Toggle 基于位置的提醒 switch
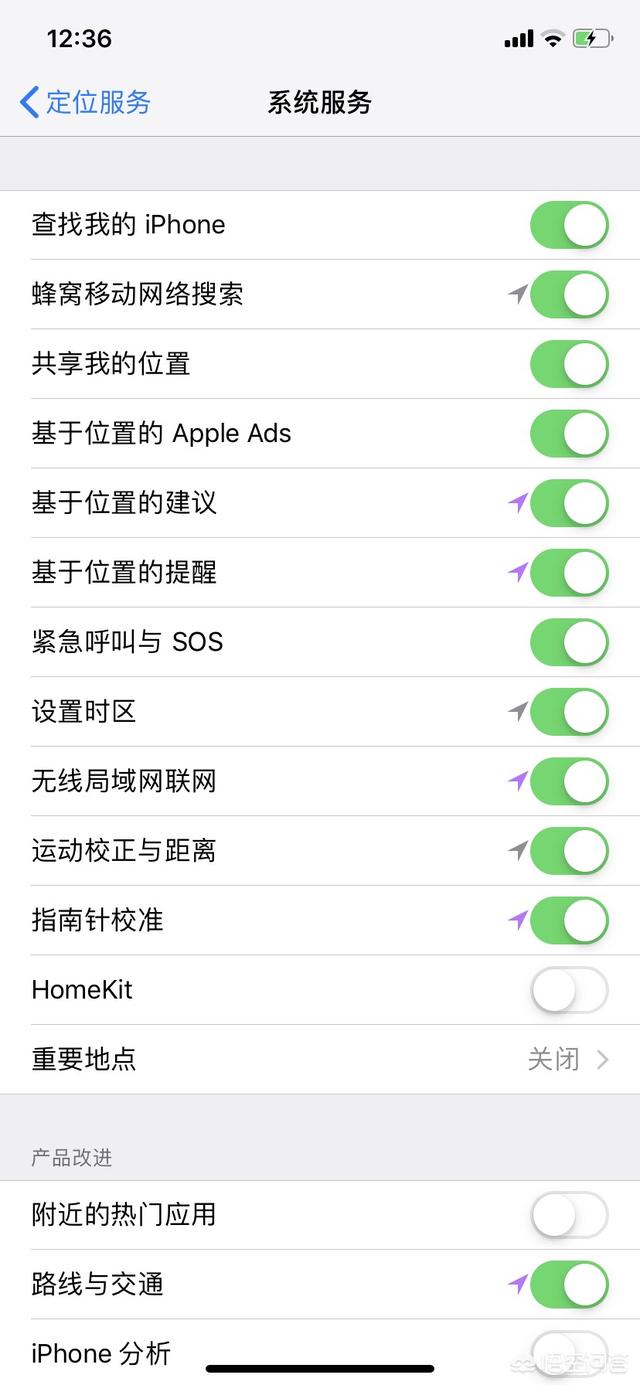This screenshot has width=640, height=1385. [569, 573]
